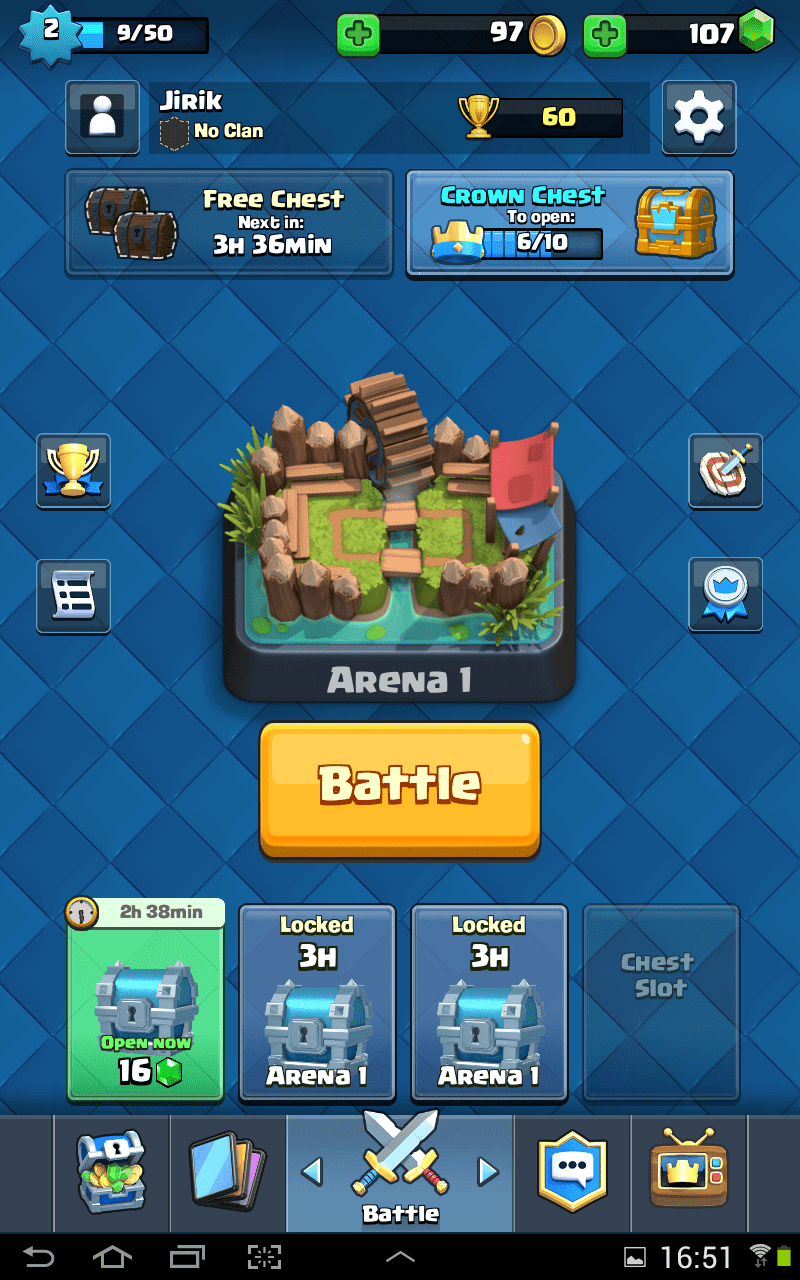Tap the Free Chest card
800x1280 pixels.
tap(229, 221)
